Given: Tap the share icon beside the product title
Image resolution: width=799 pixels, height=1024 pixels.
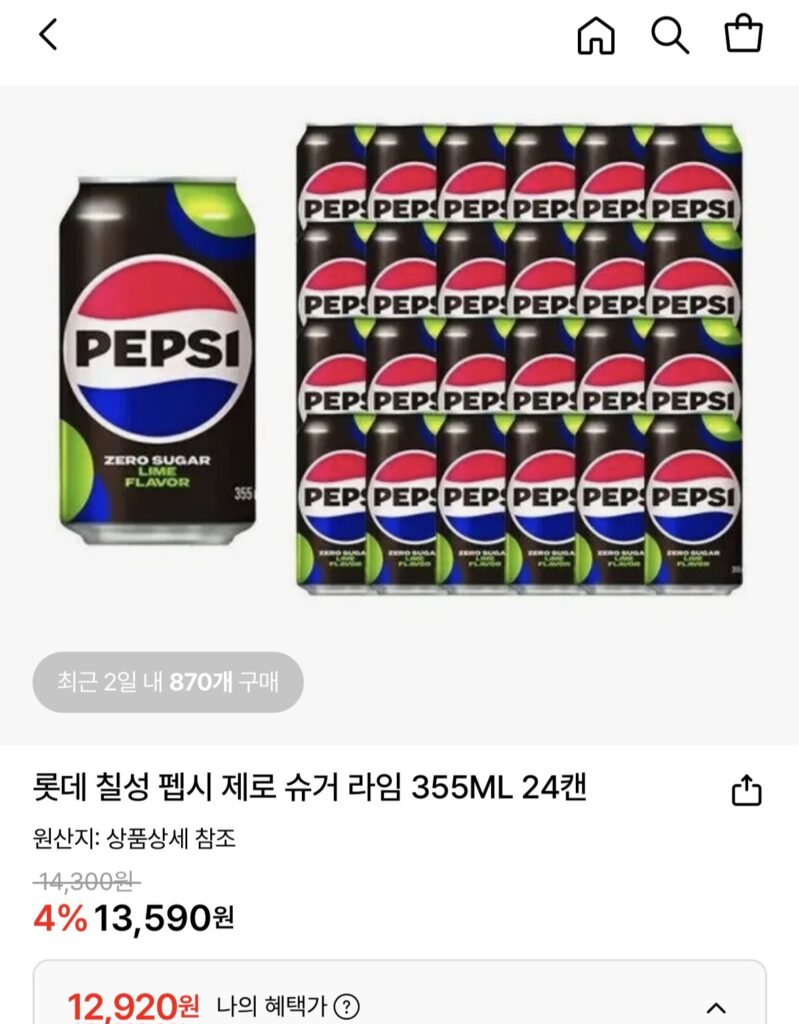Looking at the screenshot, I should point(745,790).
